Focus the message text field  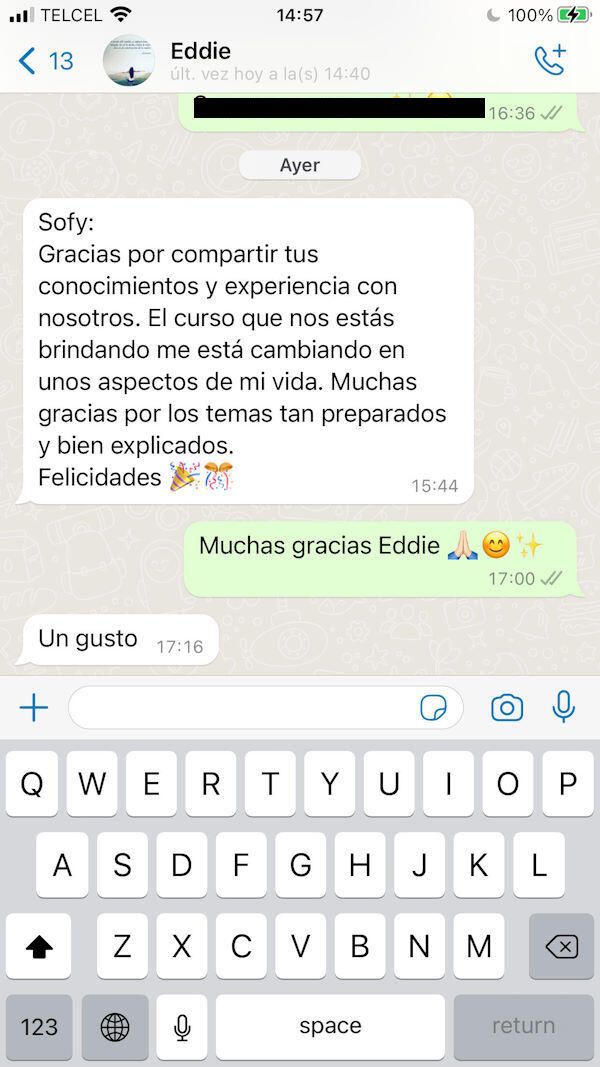click(240, 708)
